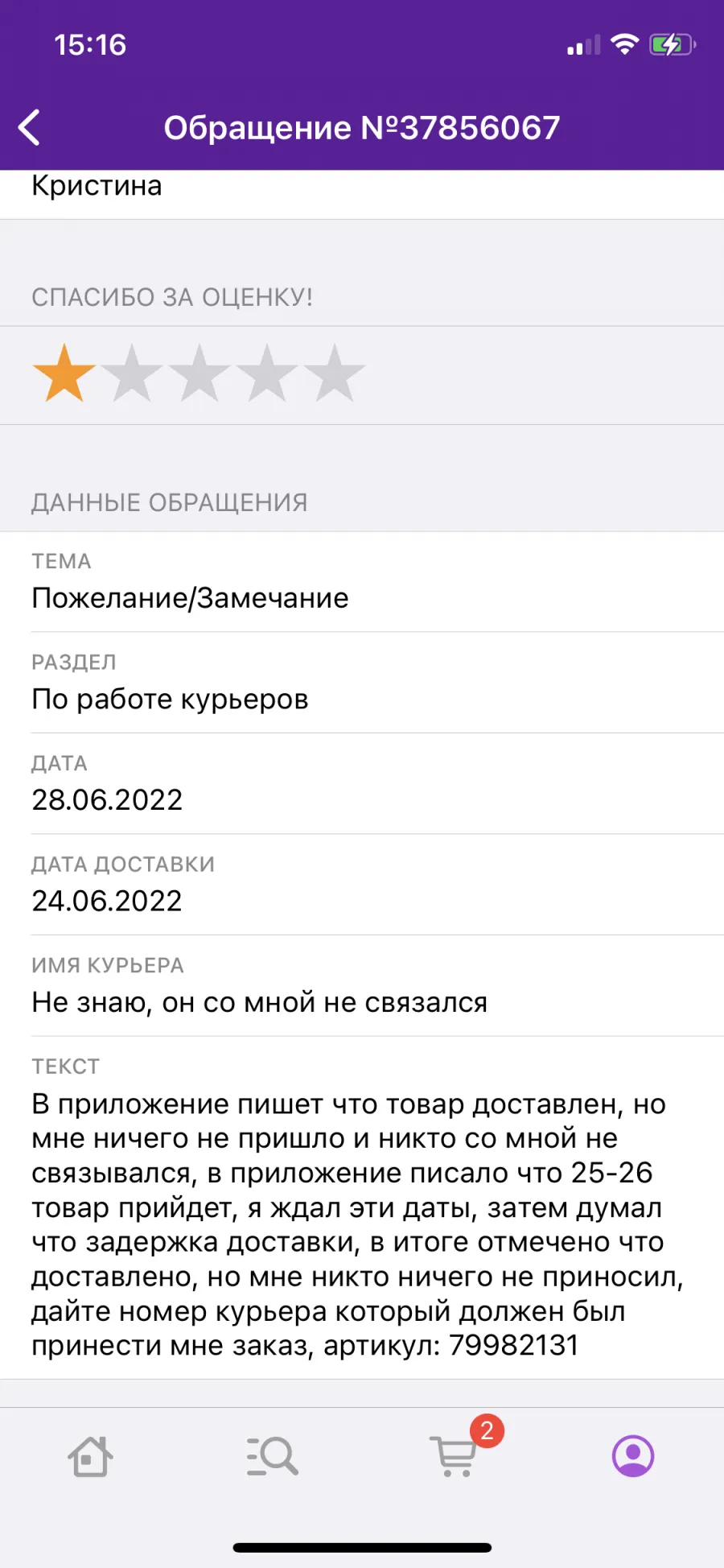Viewport: 724px width, 1568px height.
Task: Open the home tab
Action: (90, 1456)
